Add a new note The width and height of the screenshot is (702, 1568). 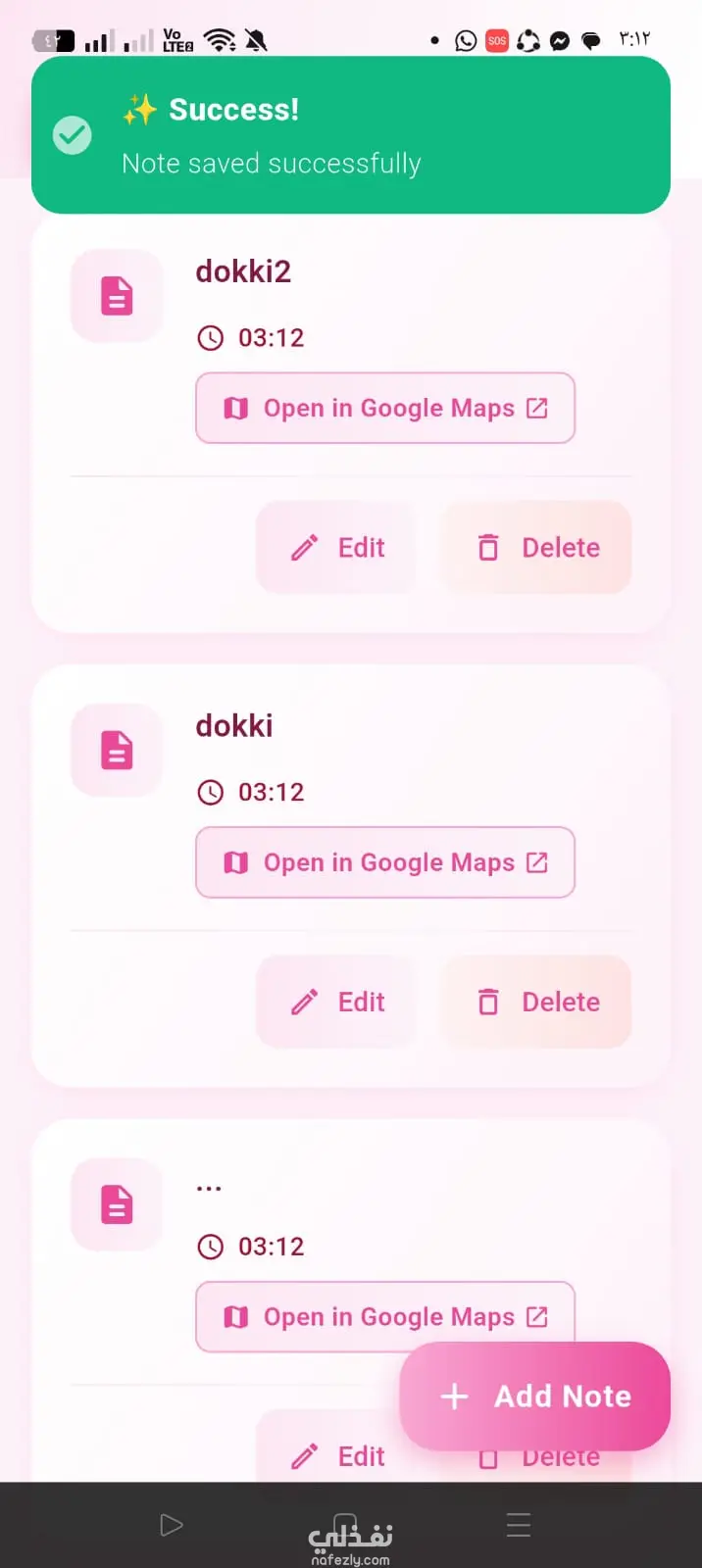coord(535,1396)
